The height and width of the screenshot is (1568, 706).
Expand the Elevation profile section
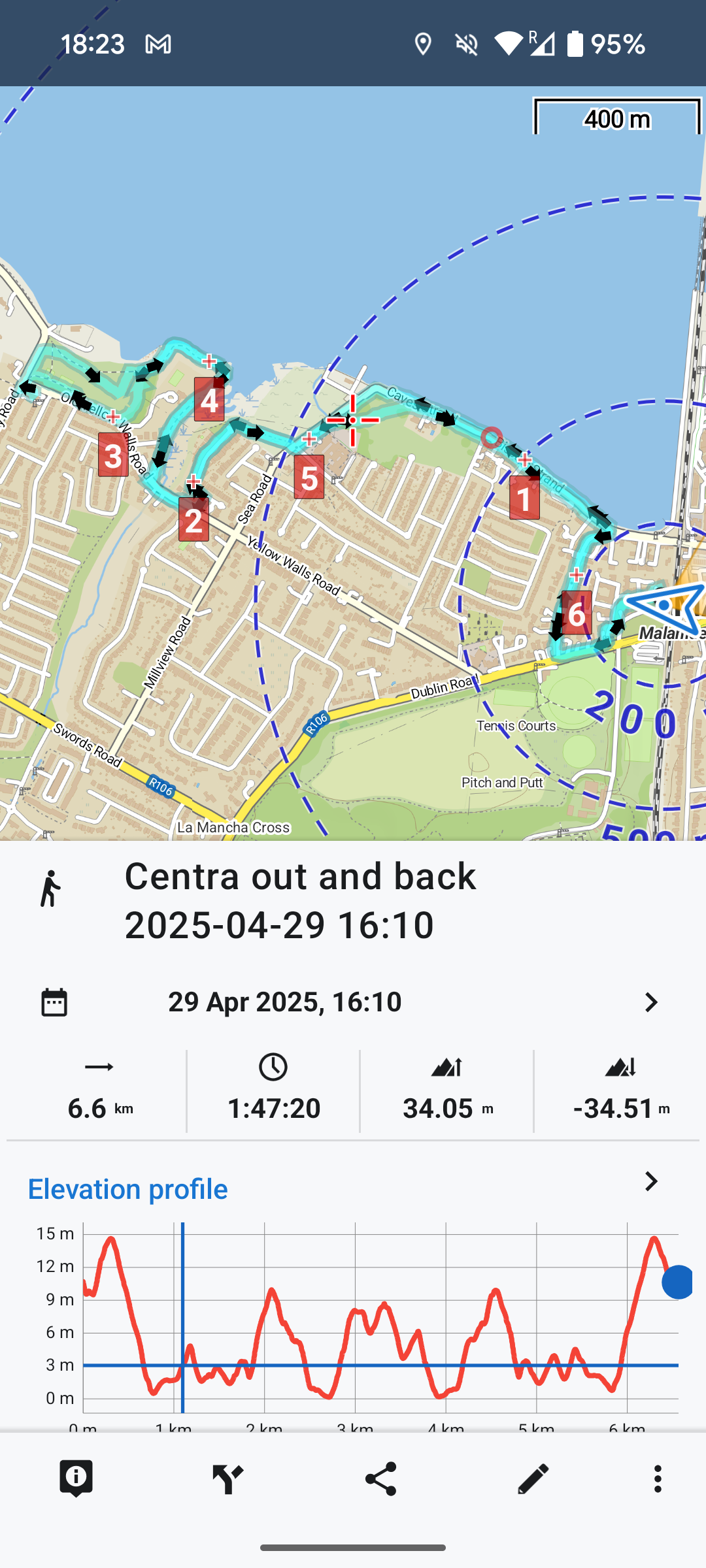click(650, 1181)
